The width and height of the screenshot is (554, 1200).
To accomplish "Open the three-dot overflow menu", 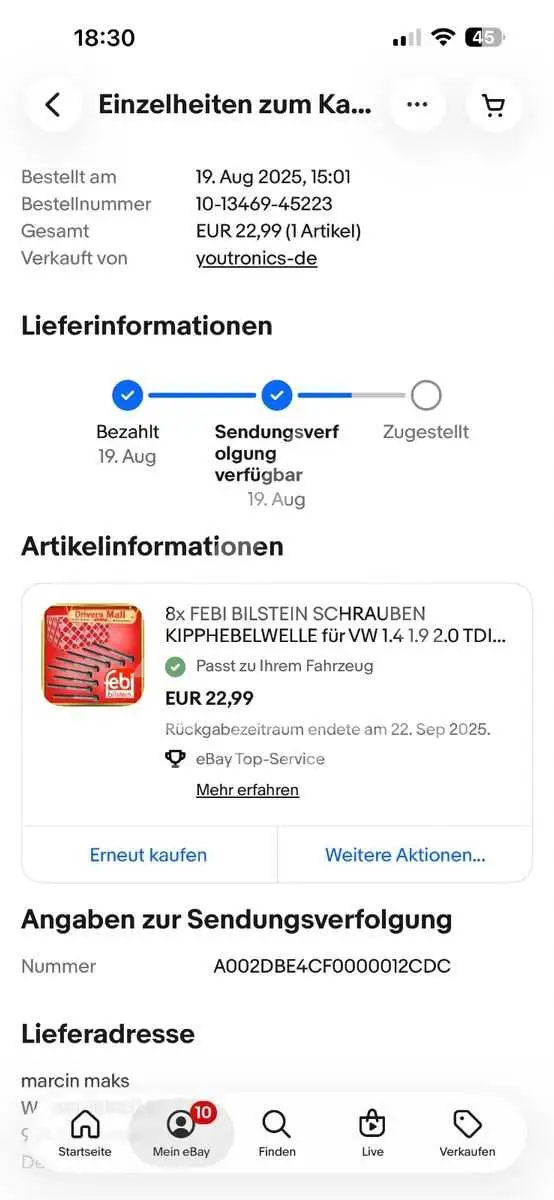I will [417, 105].
